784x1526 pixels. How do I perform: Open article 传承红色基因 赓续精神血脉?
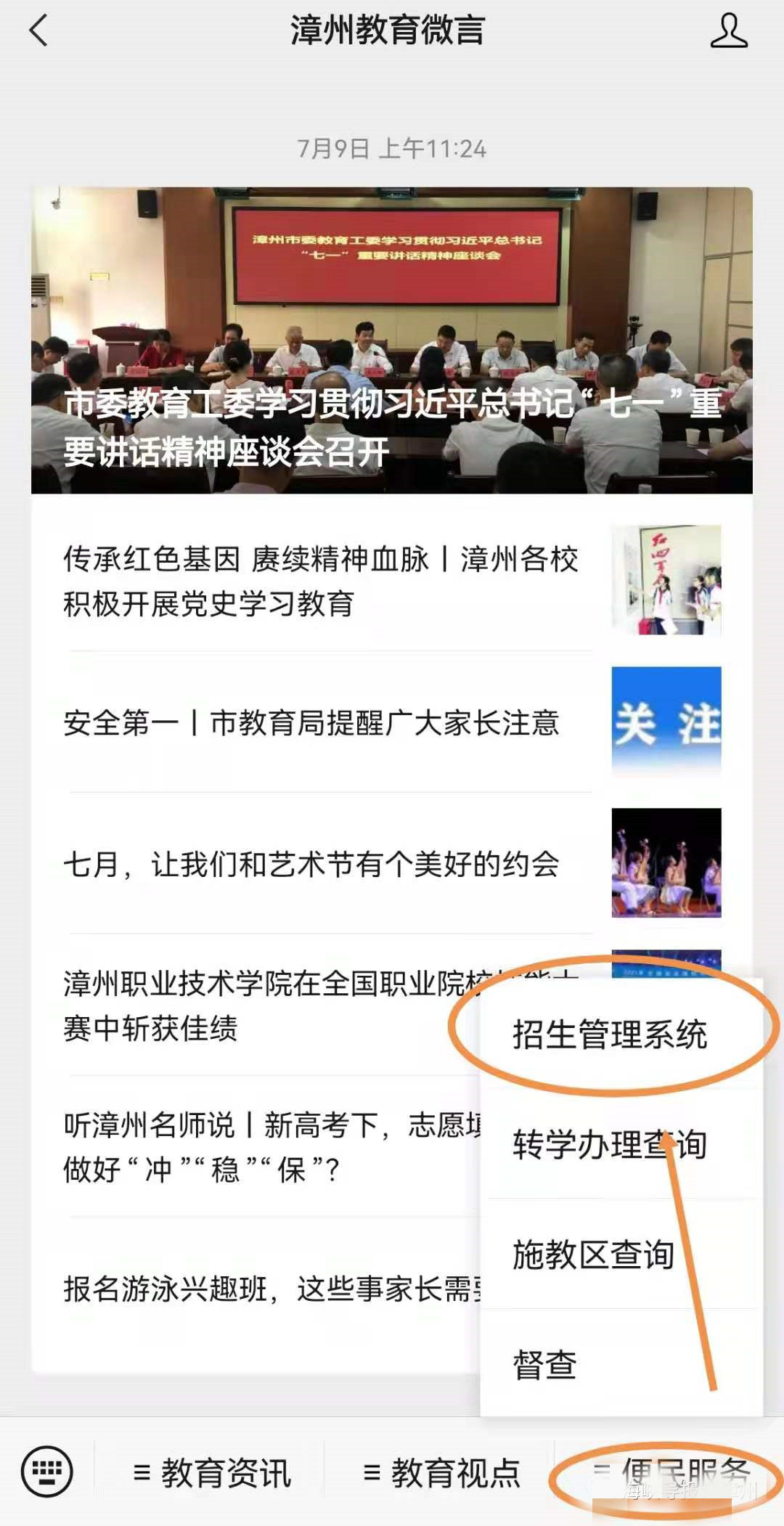(320, 581)
